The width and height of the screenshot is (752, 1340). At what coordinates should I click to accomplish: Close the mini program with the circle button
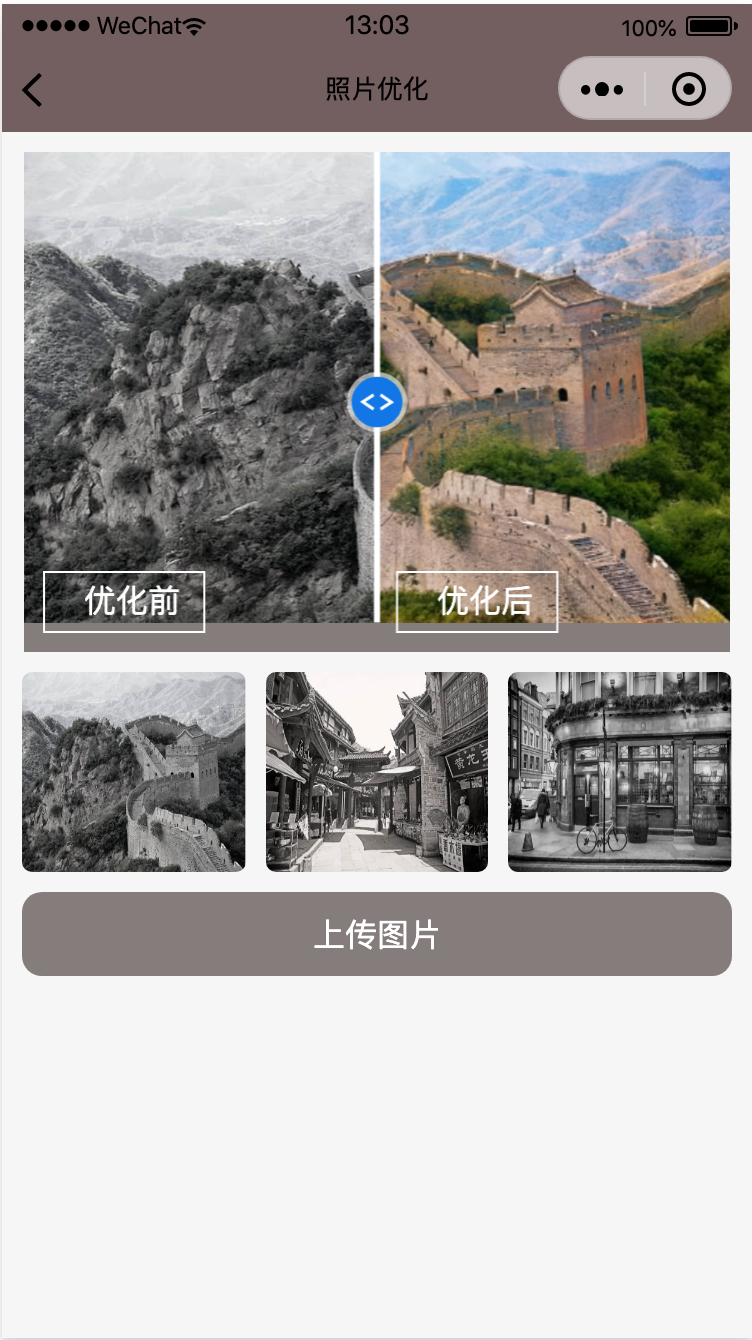pos(689,90)
